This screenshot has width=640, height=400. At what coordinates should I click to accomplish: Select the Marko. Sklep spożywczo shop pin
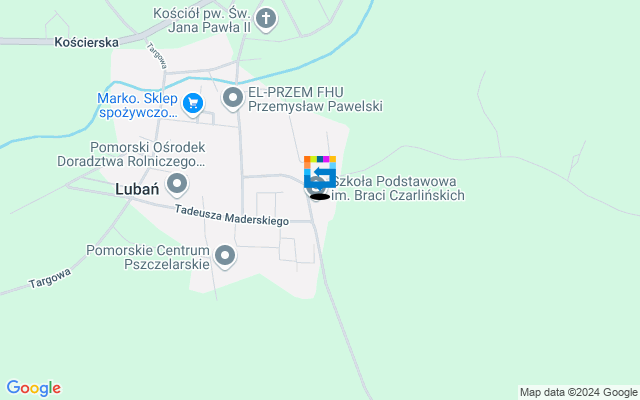[x=194, y=102]
